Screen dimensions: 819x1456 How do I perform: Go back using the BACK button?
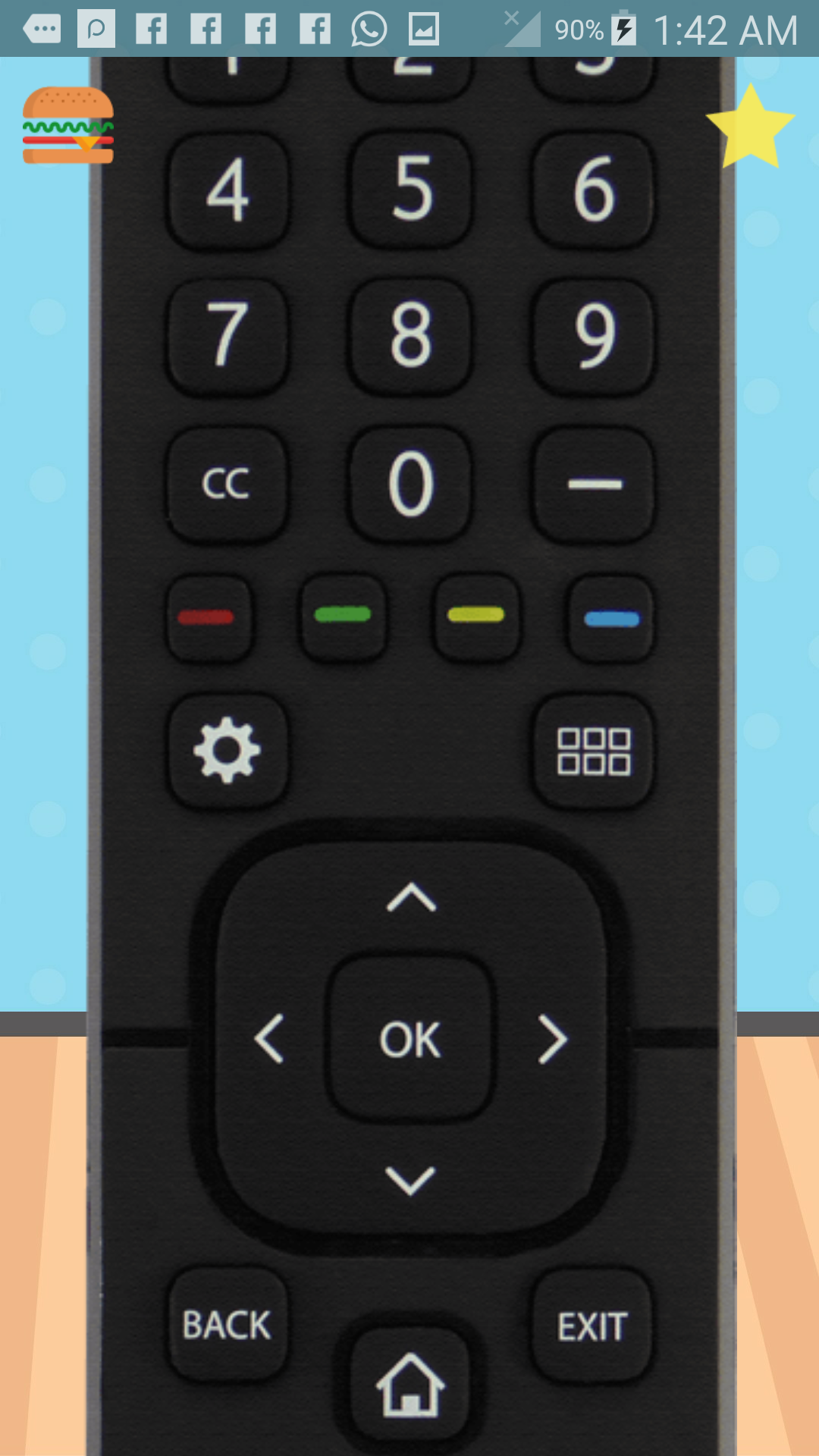click(227, 1325)
